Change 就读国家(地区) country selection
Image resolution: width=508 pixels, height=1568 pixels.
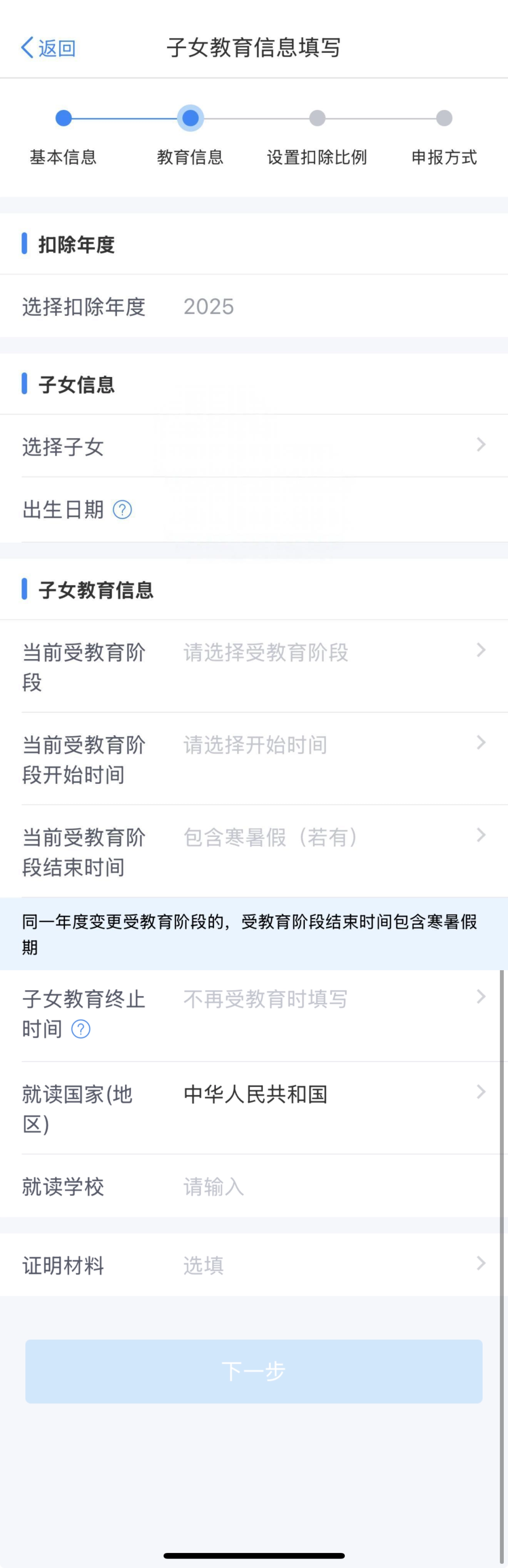[x=328, y=1094]
